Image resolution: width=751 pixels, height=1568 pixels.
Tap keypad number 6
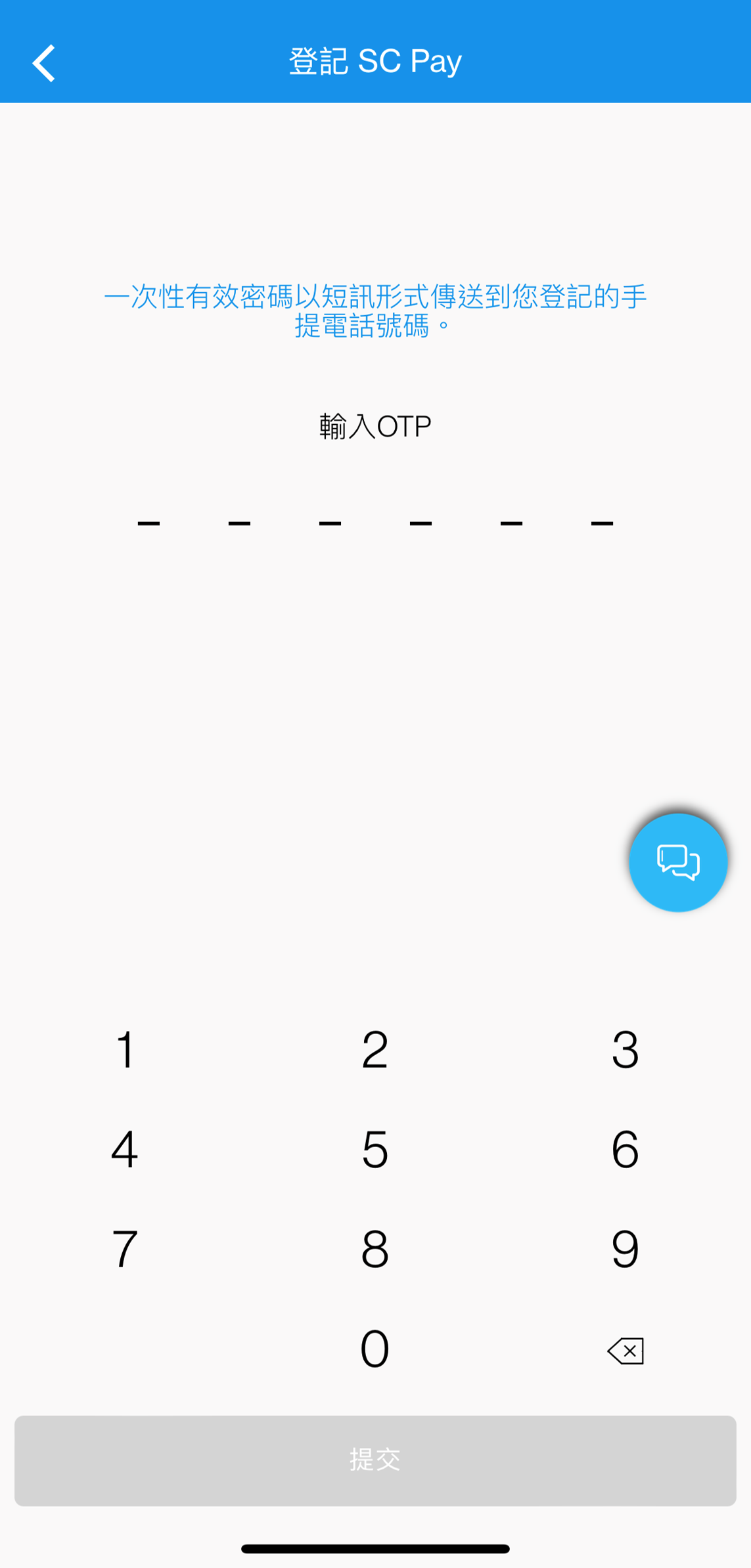[625, 1149]
